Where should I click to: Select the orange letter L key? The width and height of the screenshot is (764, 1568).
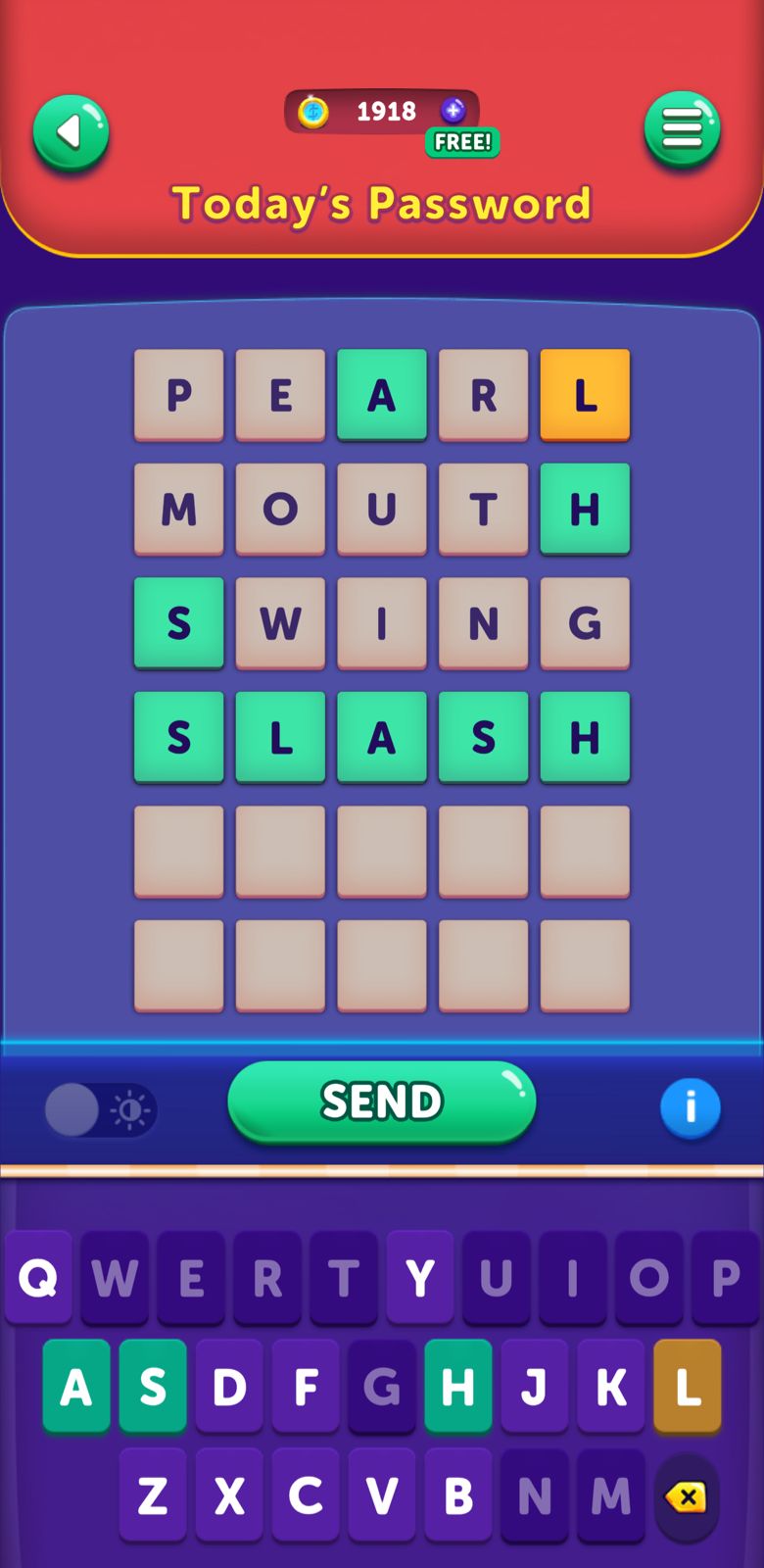(x=688, y=1387)
